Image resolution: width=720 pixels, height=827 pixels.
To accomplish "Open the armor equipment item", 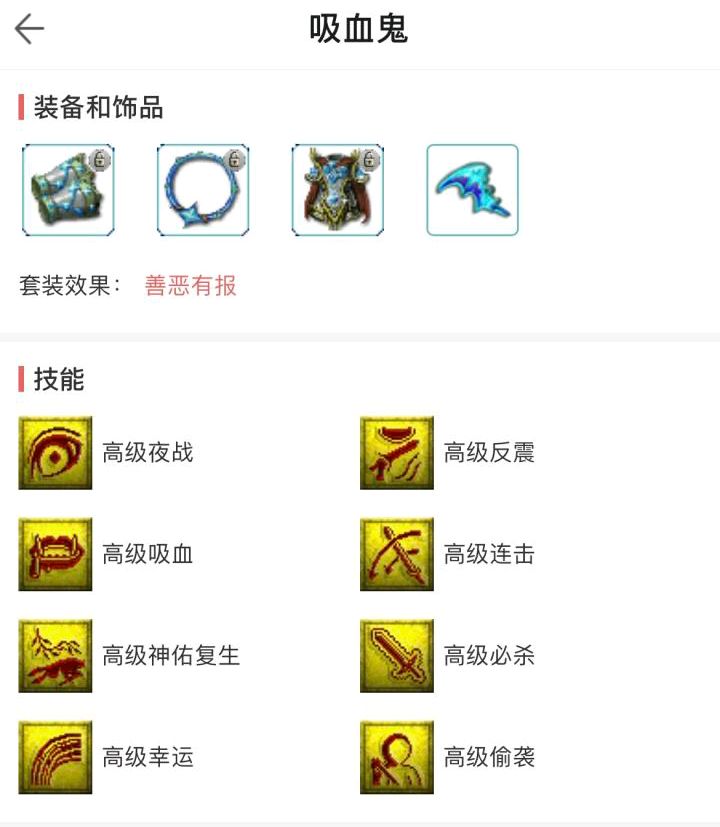I will 338,190.
